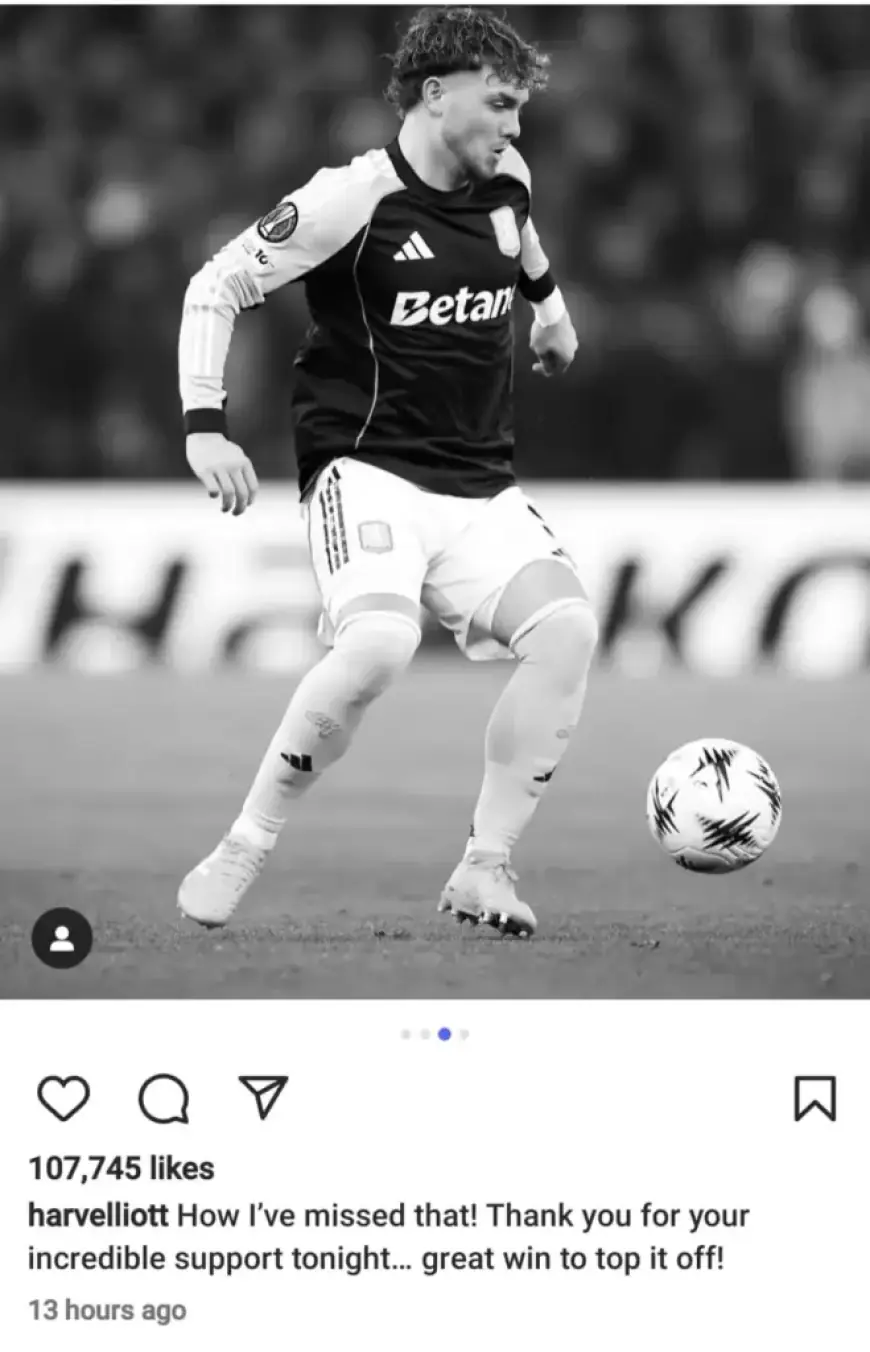Open the list of 107,745 likes
The height and width of the screenshot is (1352, 870).
tap(120, 1167)
